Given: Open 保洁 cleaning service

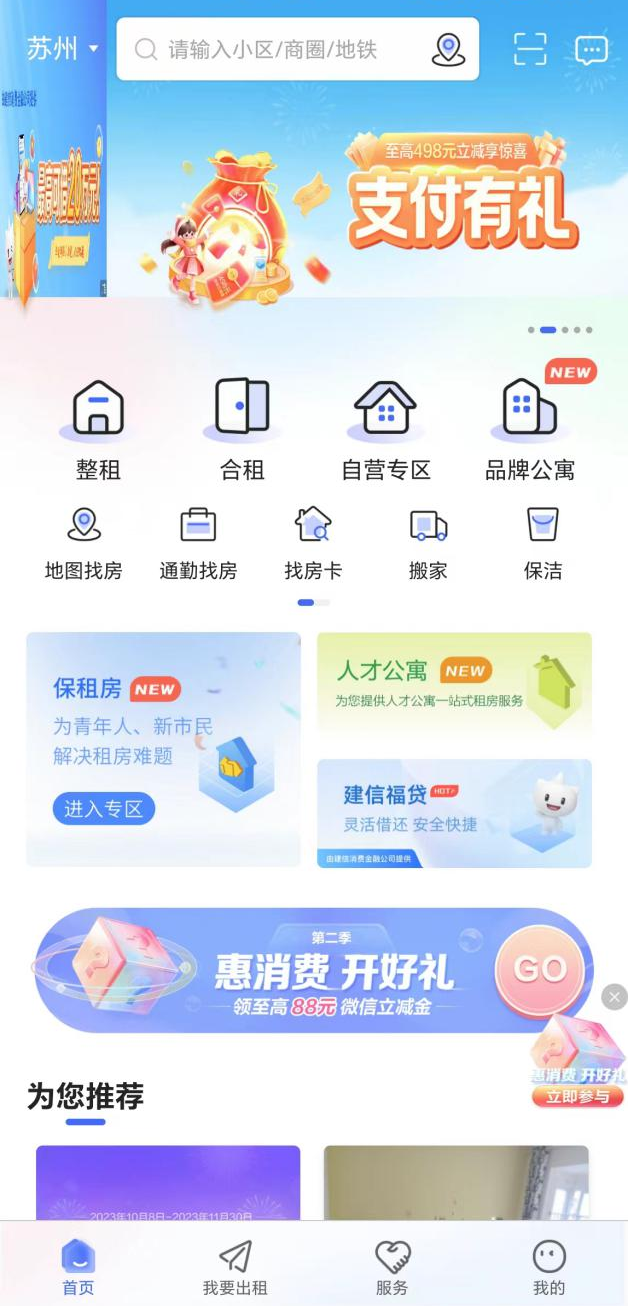Looking at the screenshot, I should coord(543,544).
